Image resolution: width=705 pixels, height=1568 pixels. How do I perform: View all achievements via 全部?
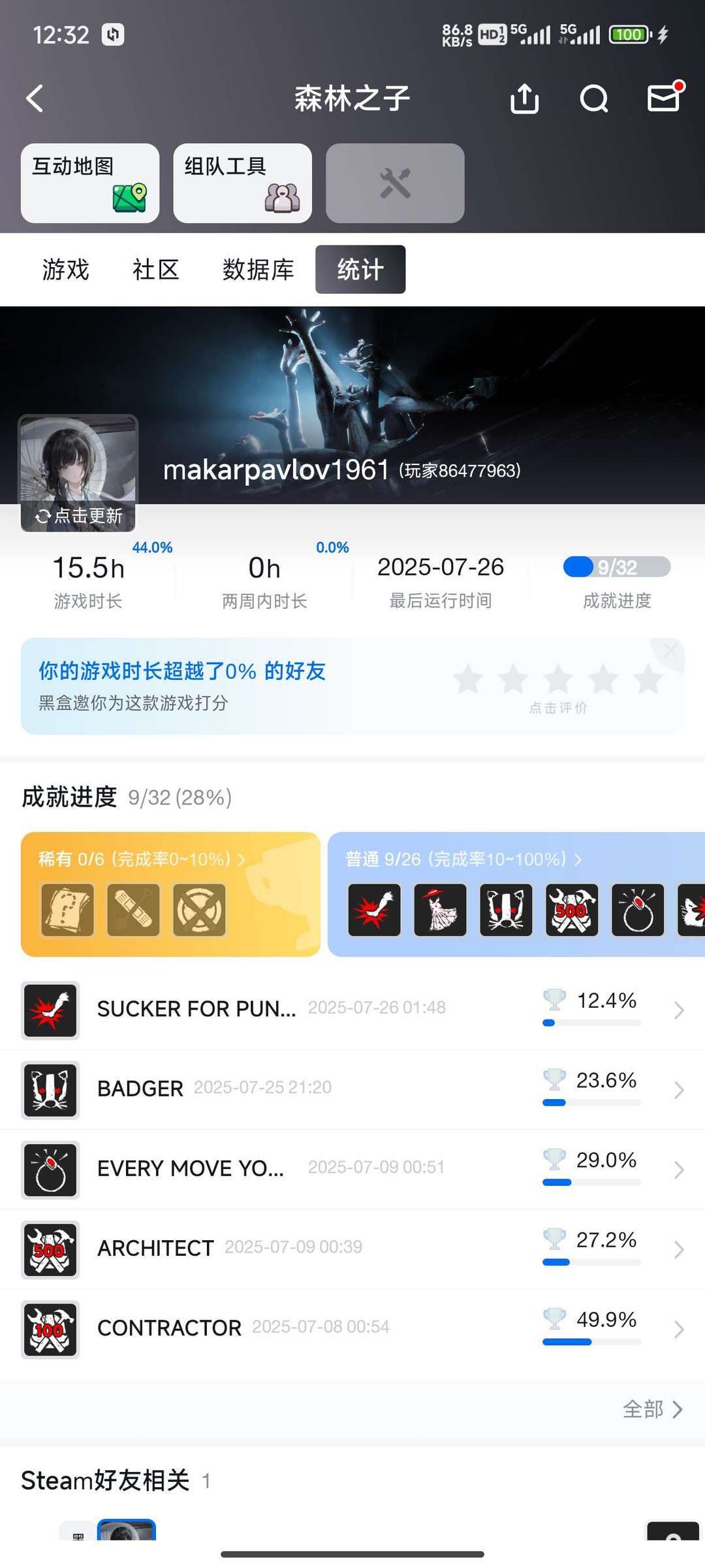(x=653, y=1409)
